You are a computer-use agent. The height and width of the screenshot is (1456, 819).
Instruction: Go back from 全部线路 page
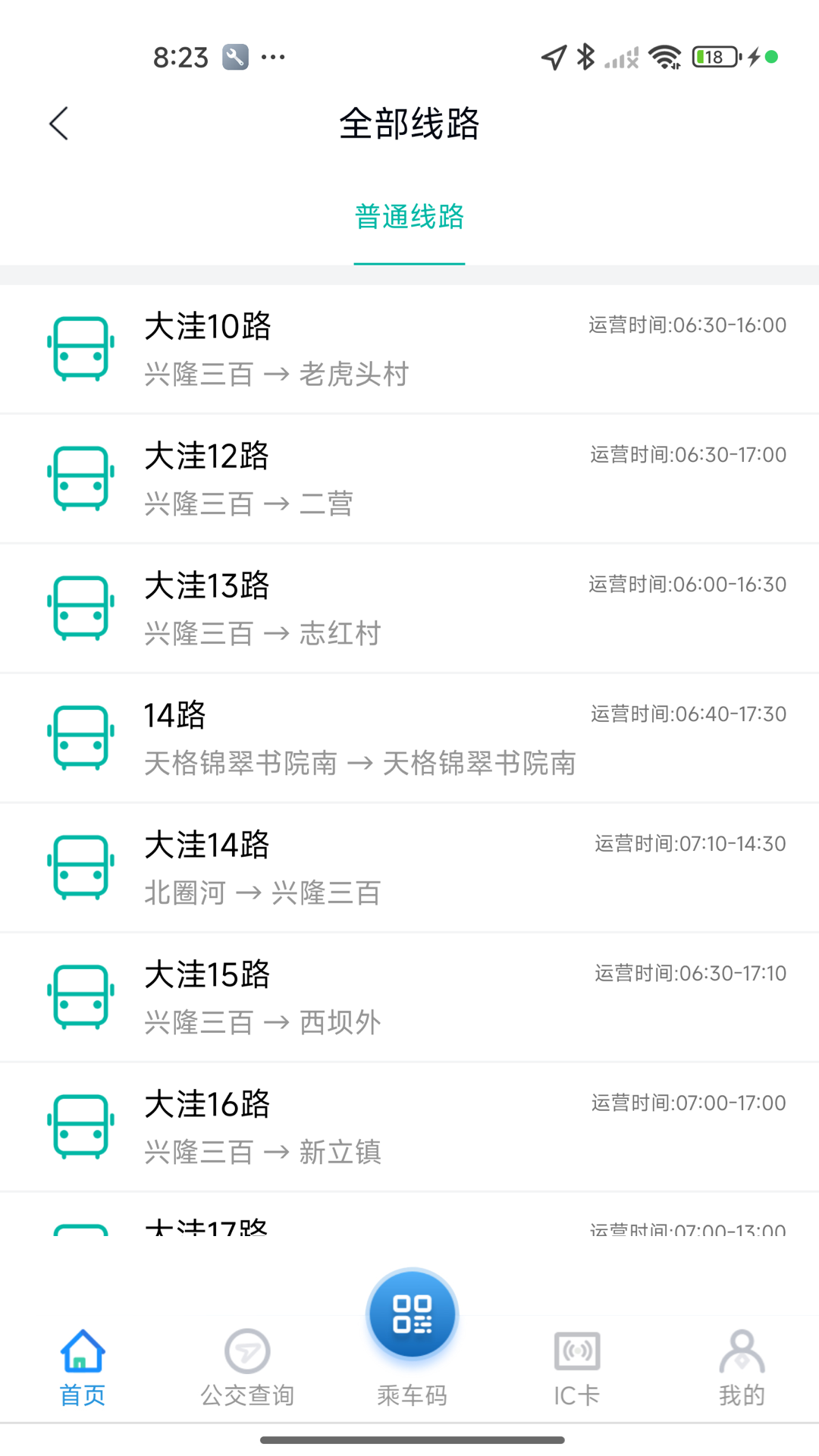click(x=59, y=124)
